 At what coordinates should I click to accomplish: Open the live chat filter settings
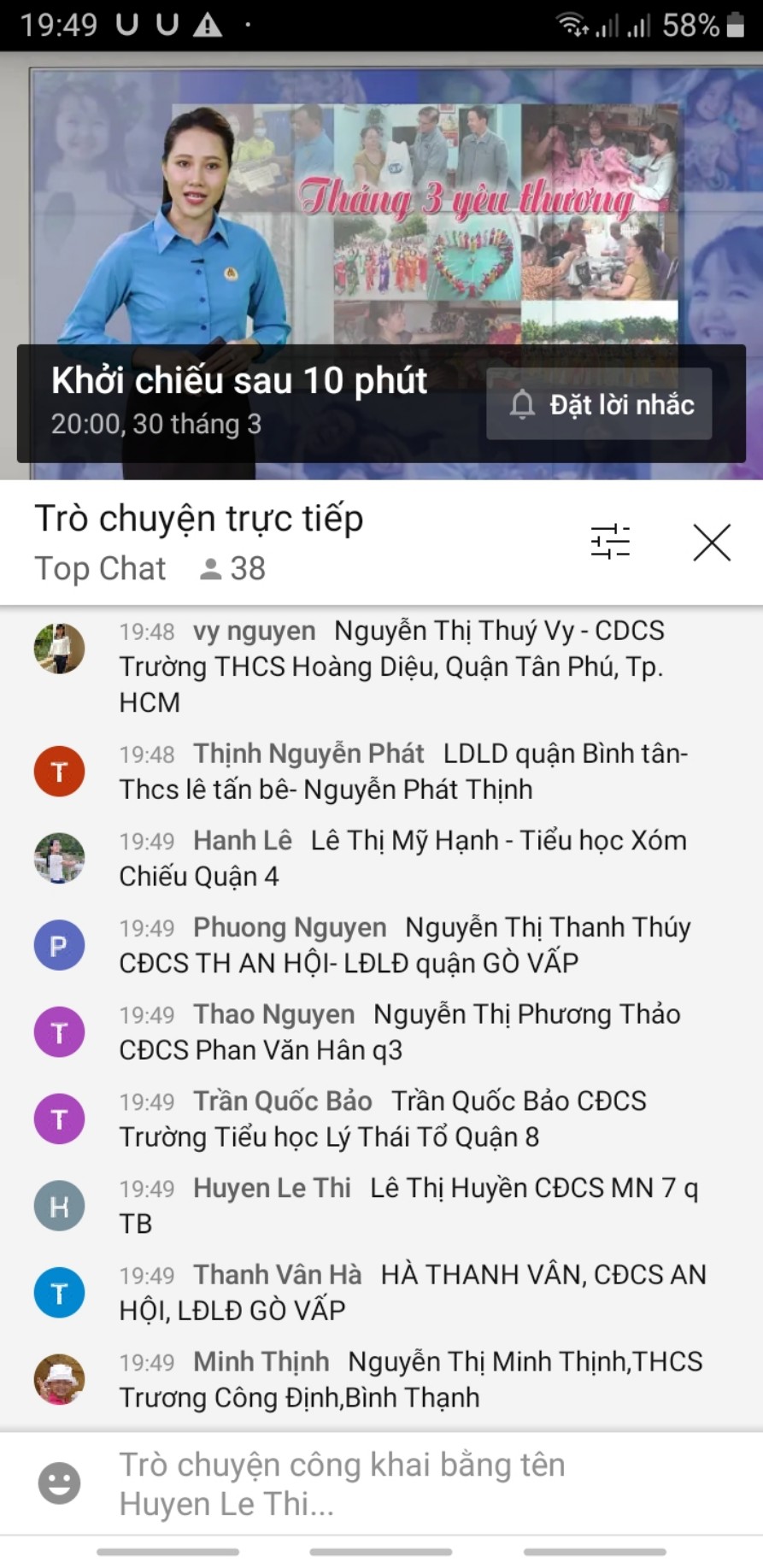coord(610,542)
